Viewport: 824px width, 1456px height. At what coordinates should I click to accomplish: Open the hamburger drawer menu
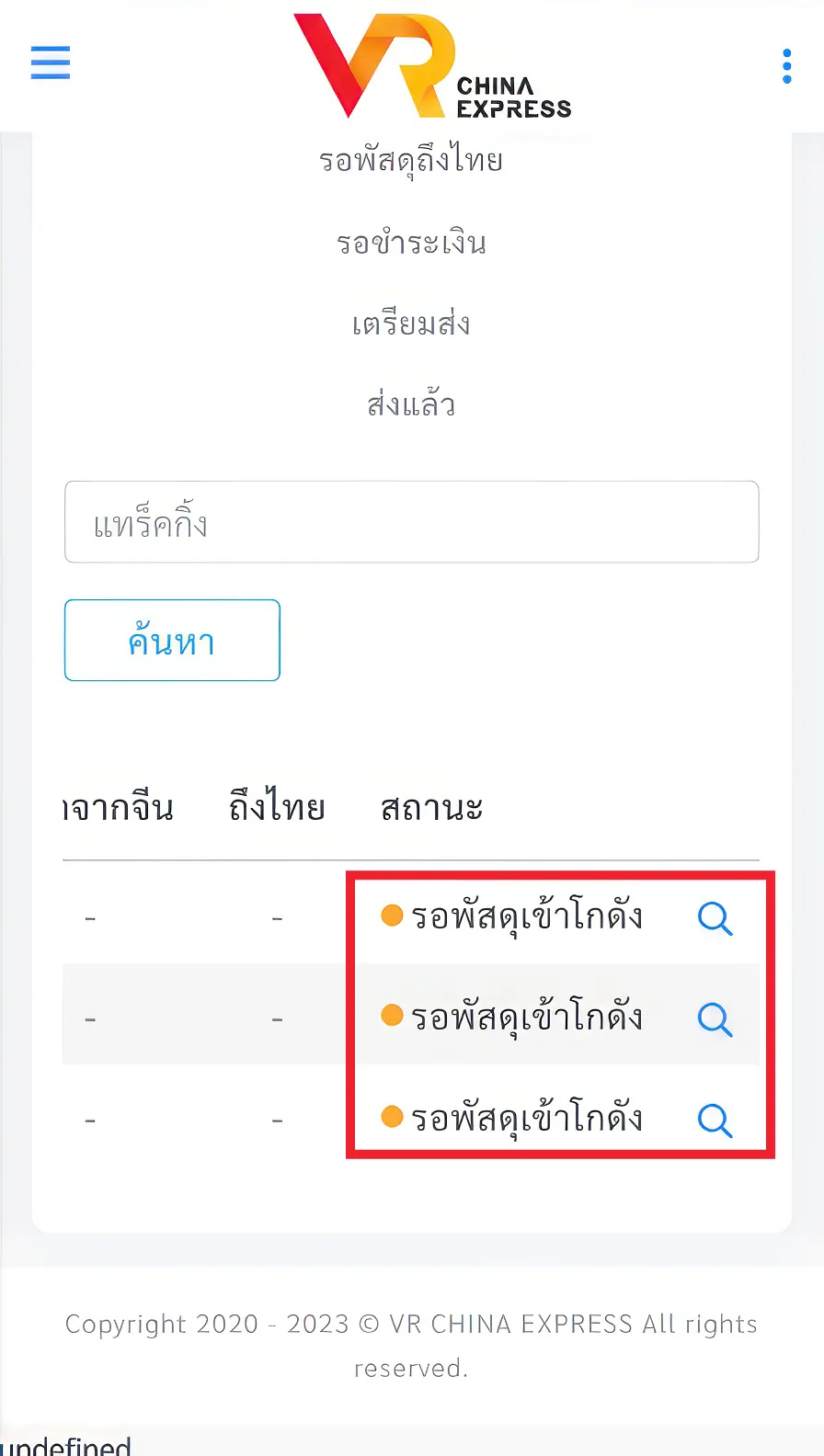[x=51, y=63]
